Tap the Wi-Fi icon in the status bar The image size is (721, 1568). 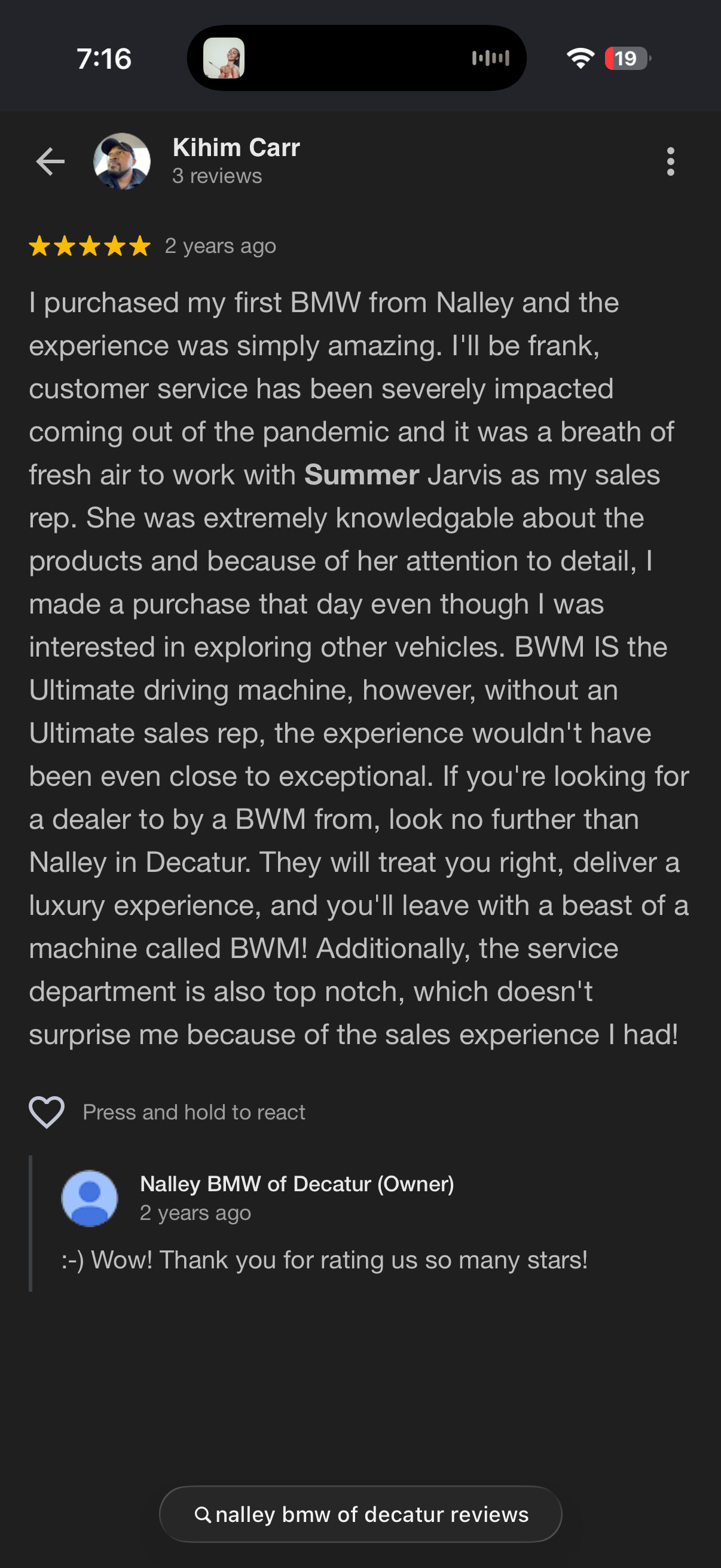click(x=580, y=59)
